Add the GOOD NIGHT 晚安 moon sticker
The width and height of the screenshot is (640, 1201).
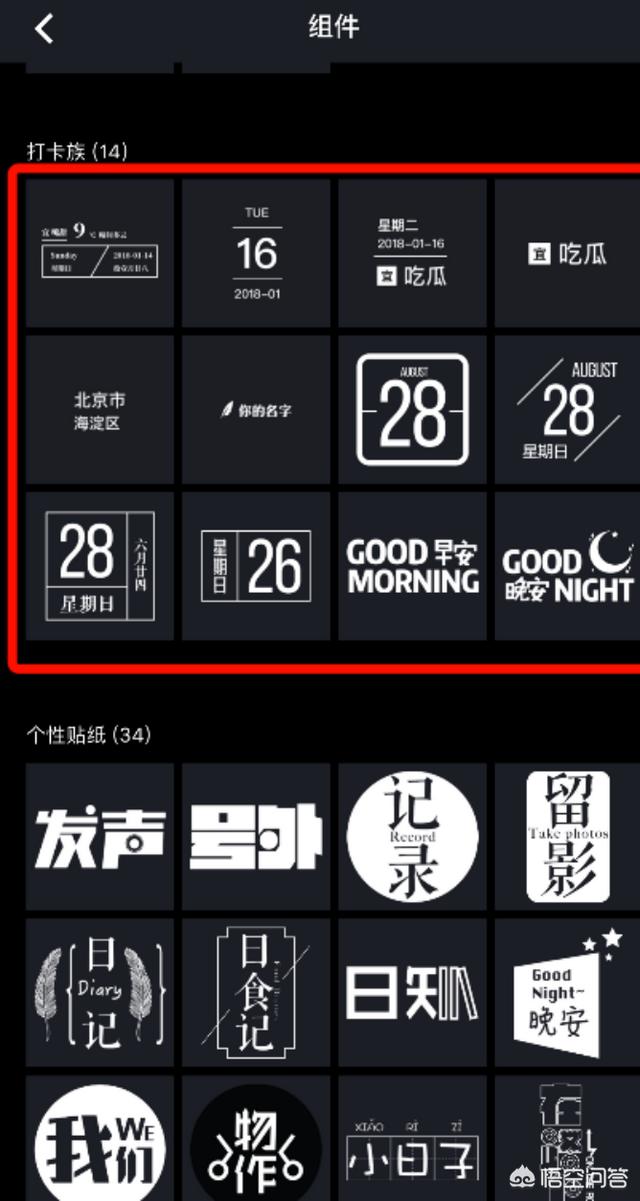coord(567,566)
